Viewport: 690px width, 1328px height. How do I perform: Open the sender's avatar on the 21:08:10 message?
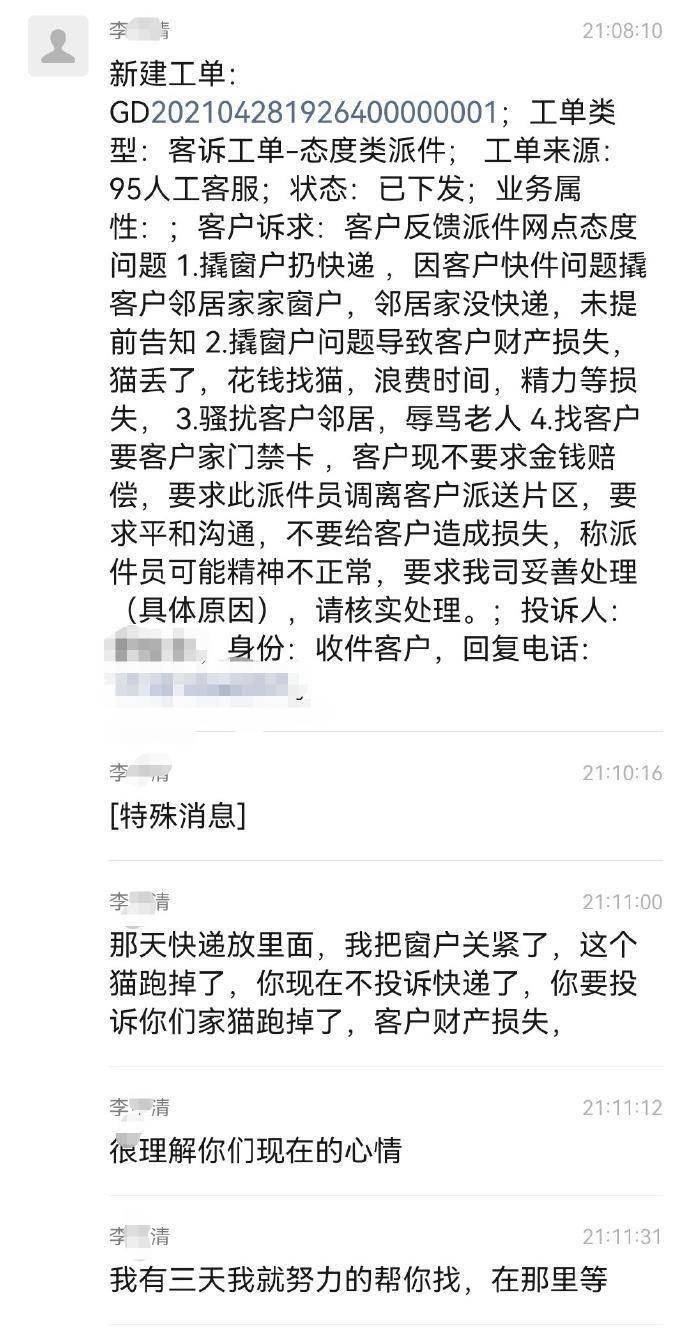click(x=58, y=46)
